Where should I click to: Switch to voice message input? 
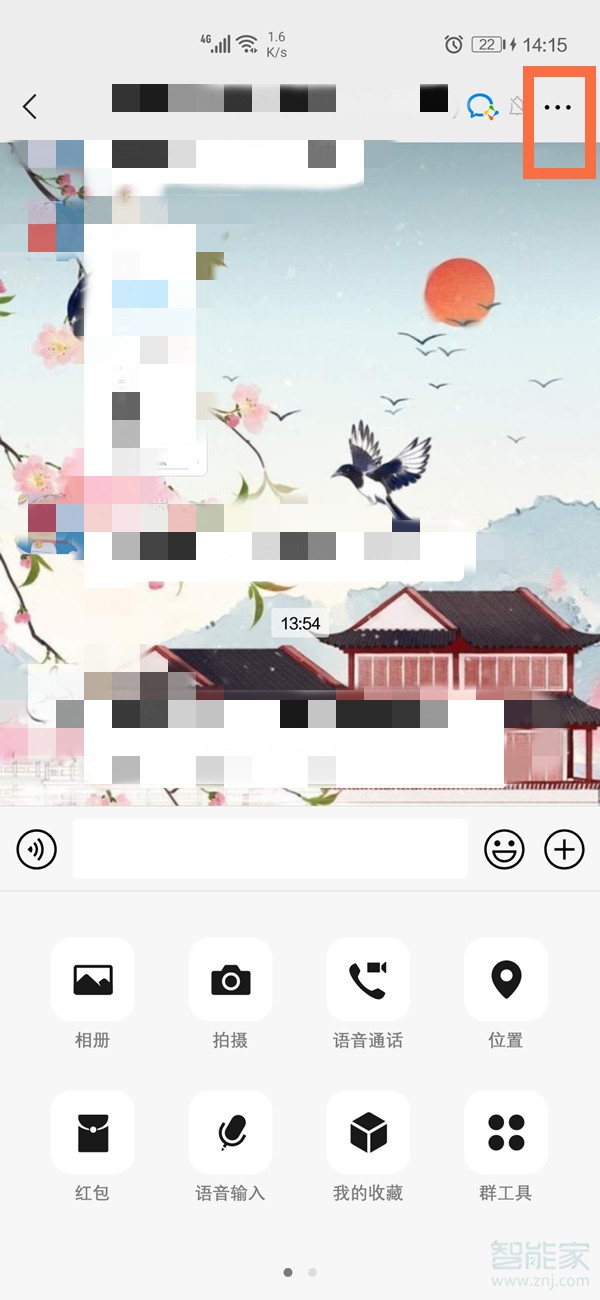[37, 850]
